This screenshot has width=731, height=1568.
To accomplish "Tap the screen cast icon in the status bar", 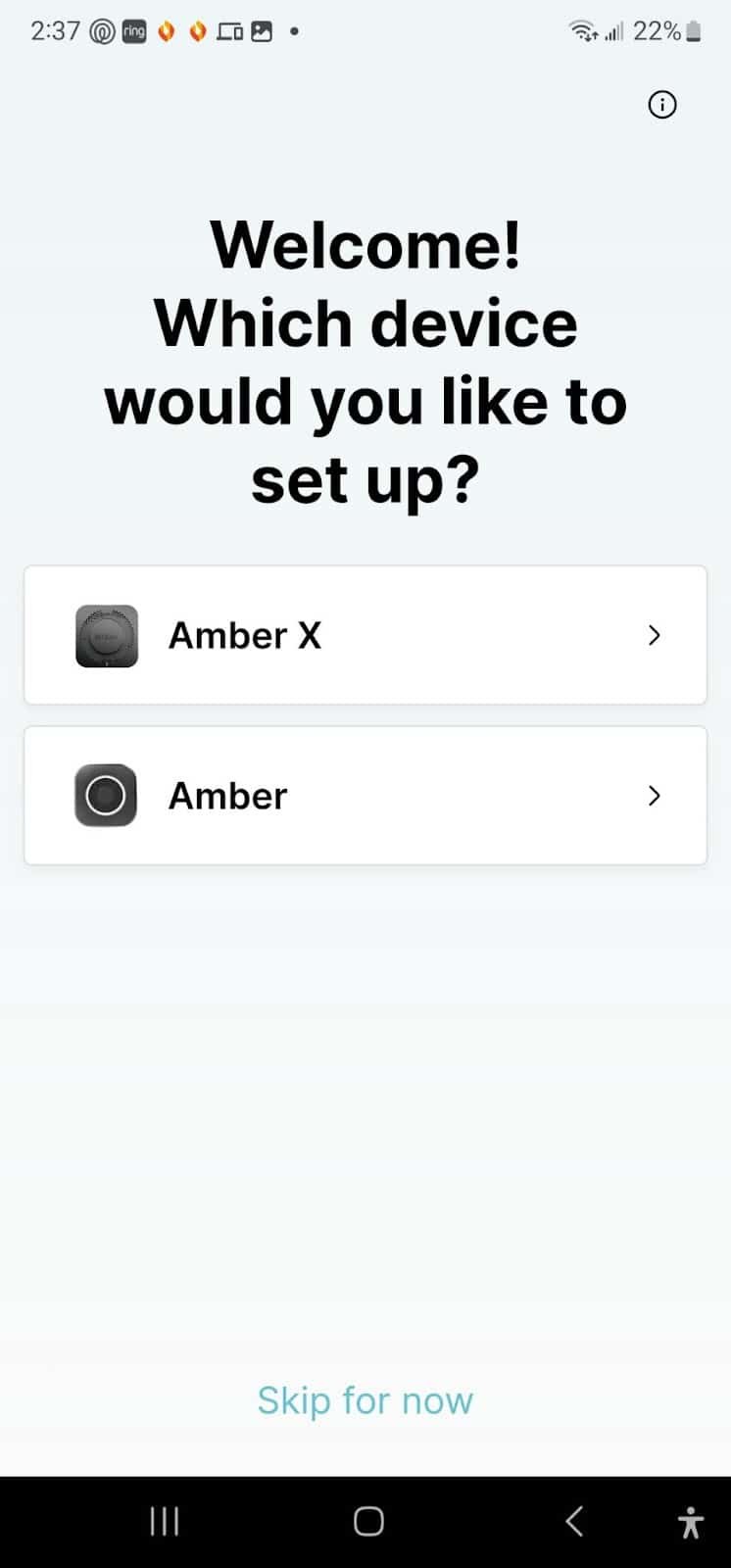I will (232, 30).
